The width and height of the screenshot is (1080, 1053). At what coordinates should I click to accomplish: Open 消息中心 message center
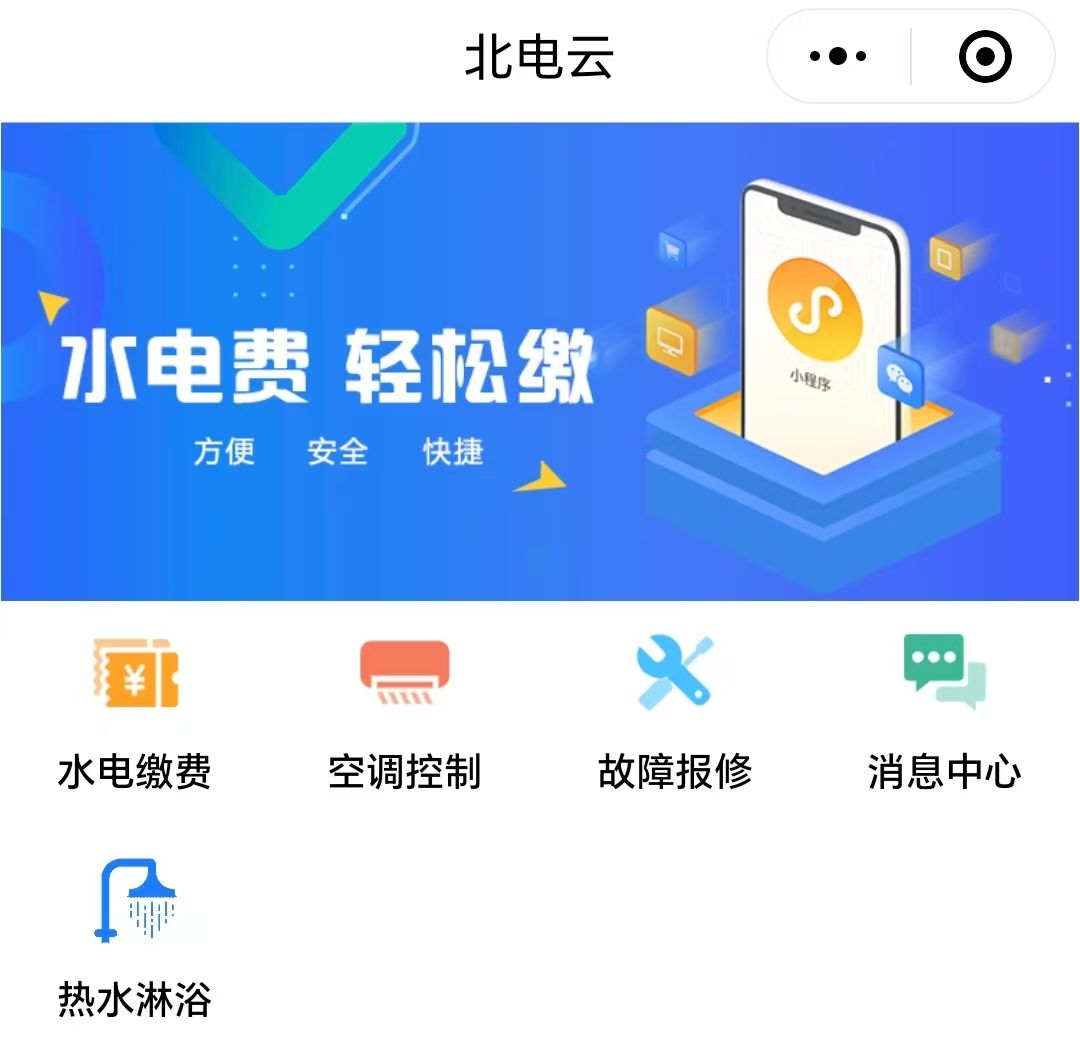944,712
